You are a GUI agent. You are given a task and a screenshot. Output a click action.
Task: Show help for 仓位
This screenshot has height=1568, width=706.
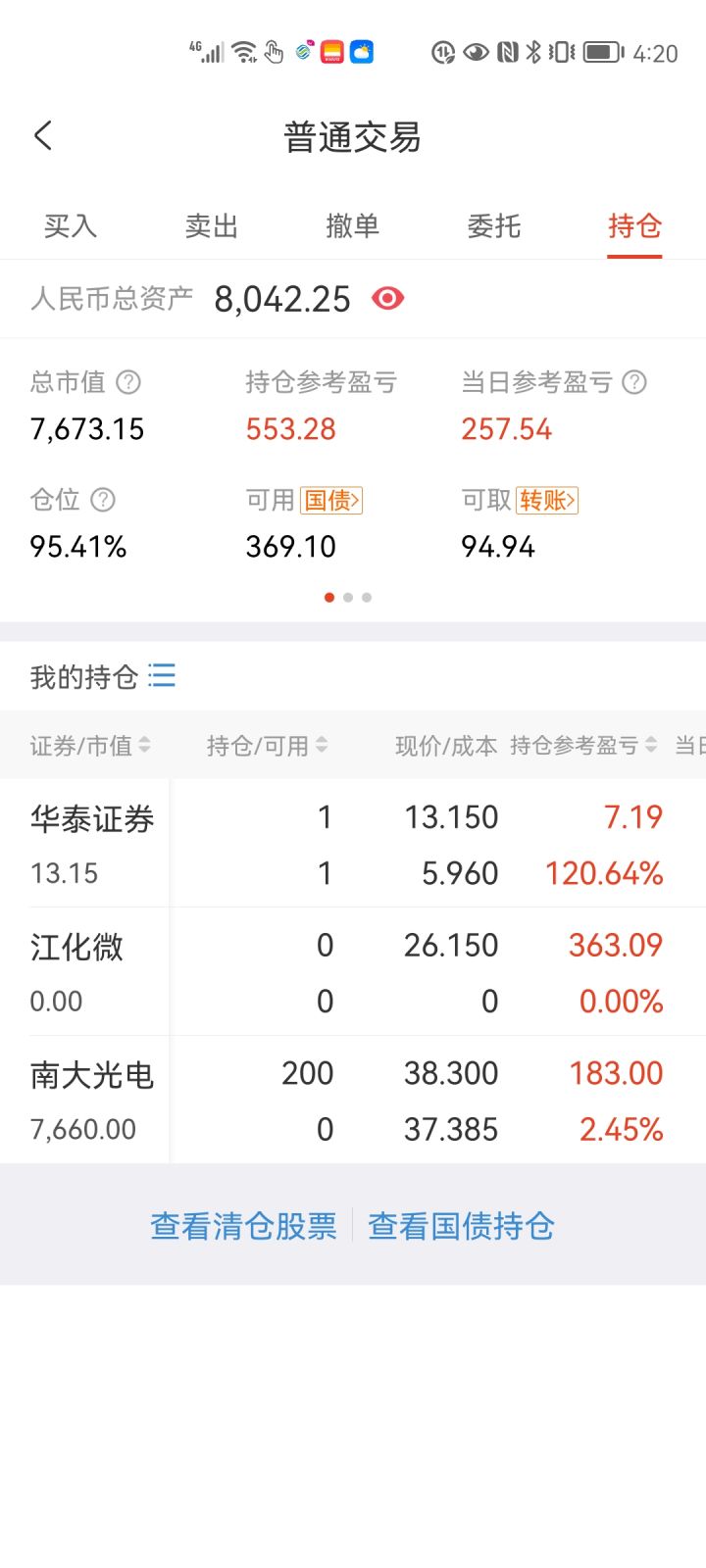click(103, 500)
